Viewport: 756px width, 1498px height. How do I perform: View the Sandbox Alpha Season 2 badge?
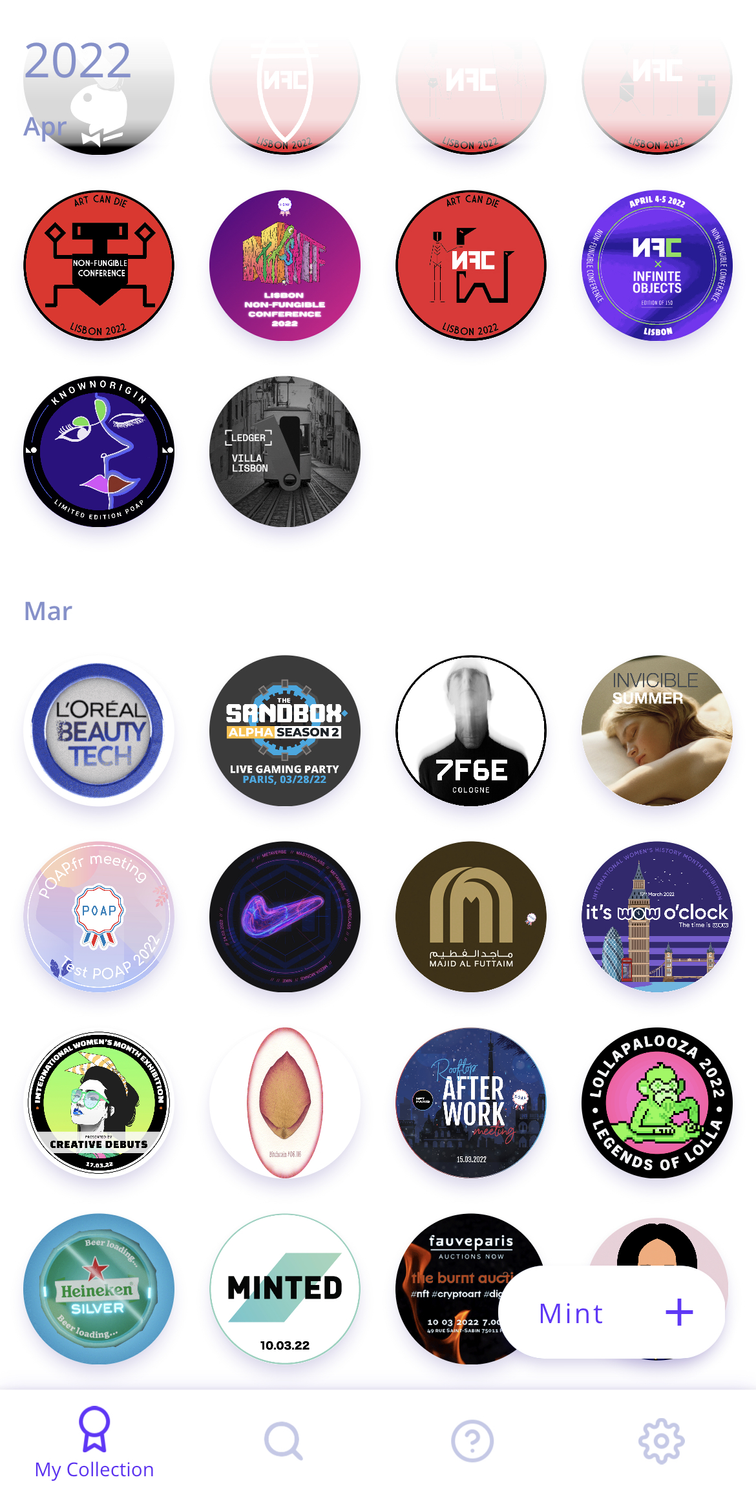(285, 731)
